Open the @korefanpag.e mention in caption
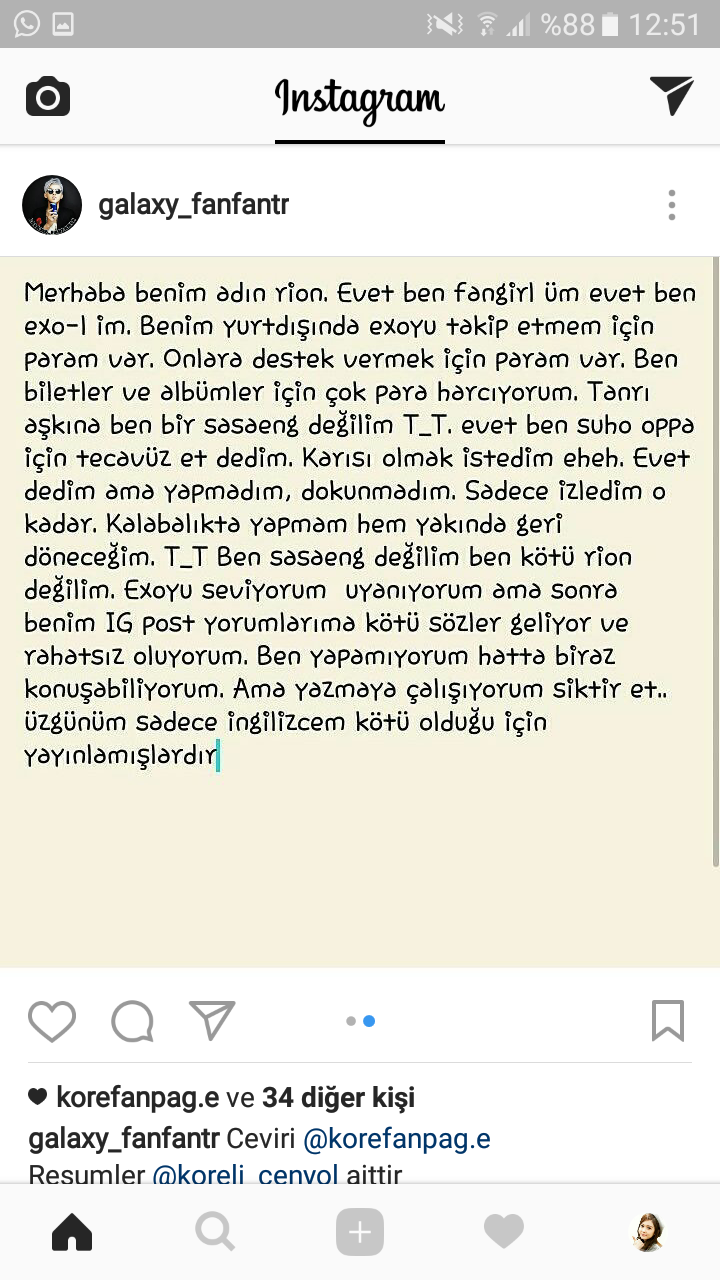 397,1139
